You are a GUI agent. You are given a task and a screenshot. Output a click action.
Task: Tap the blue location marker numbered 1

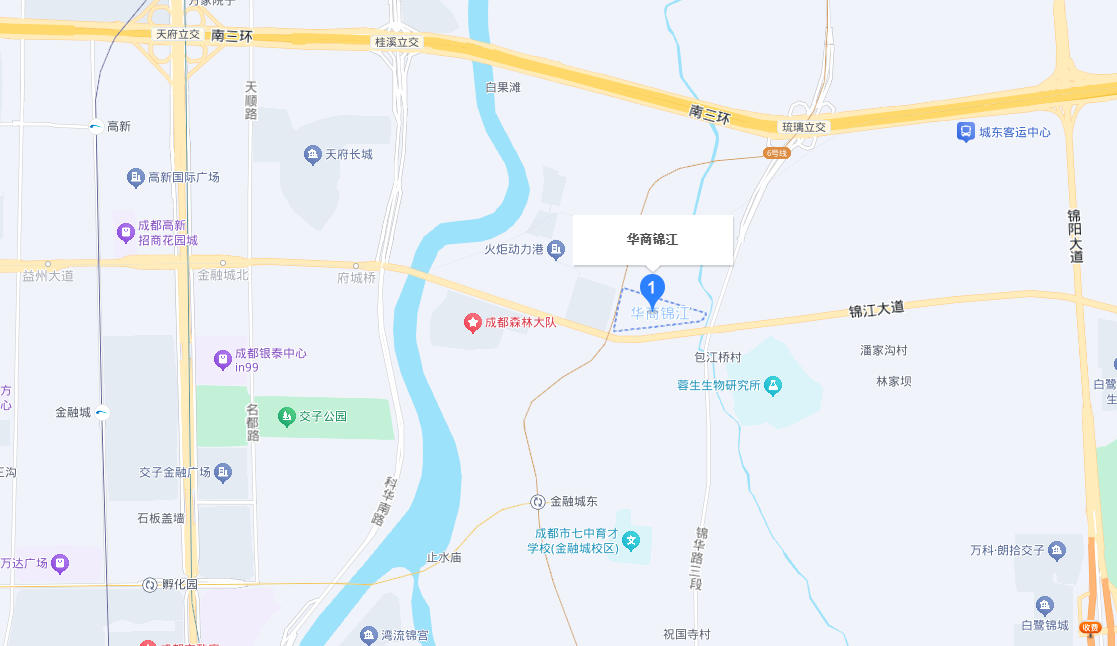point(652,289)
